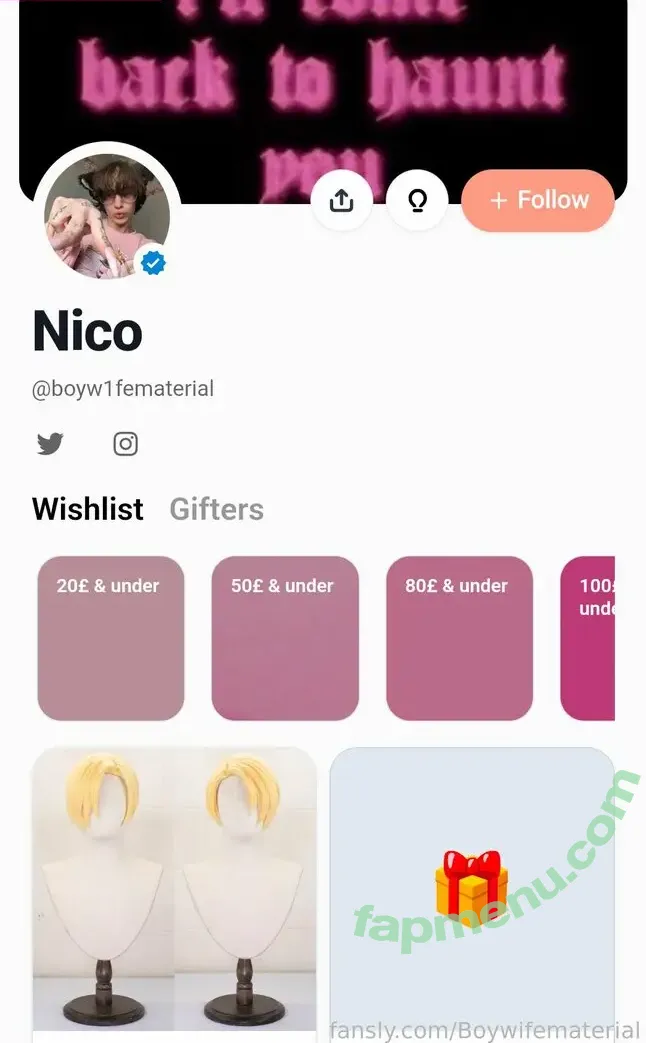Filter by 20£ & under
646x1043 pixels.
(x=110, y=638)
